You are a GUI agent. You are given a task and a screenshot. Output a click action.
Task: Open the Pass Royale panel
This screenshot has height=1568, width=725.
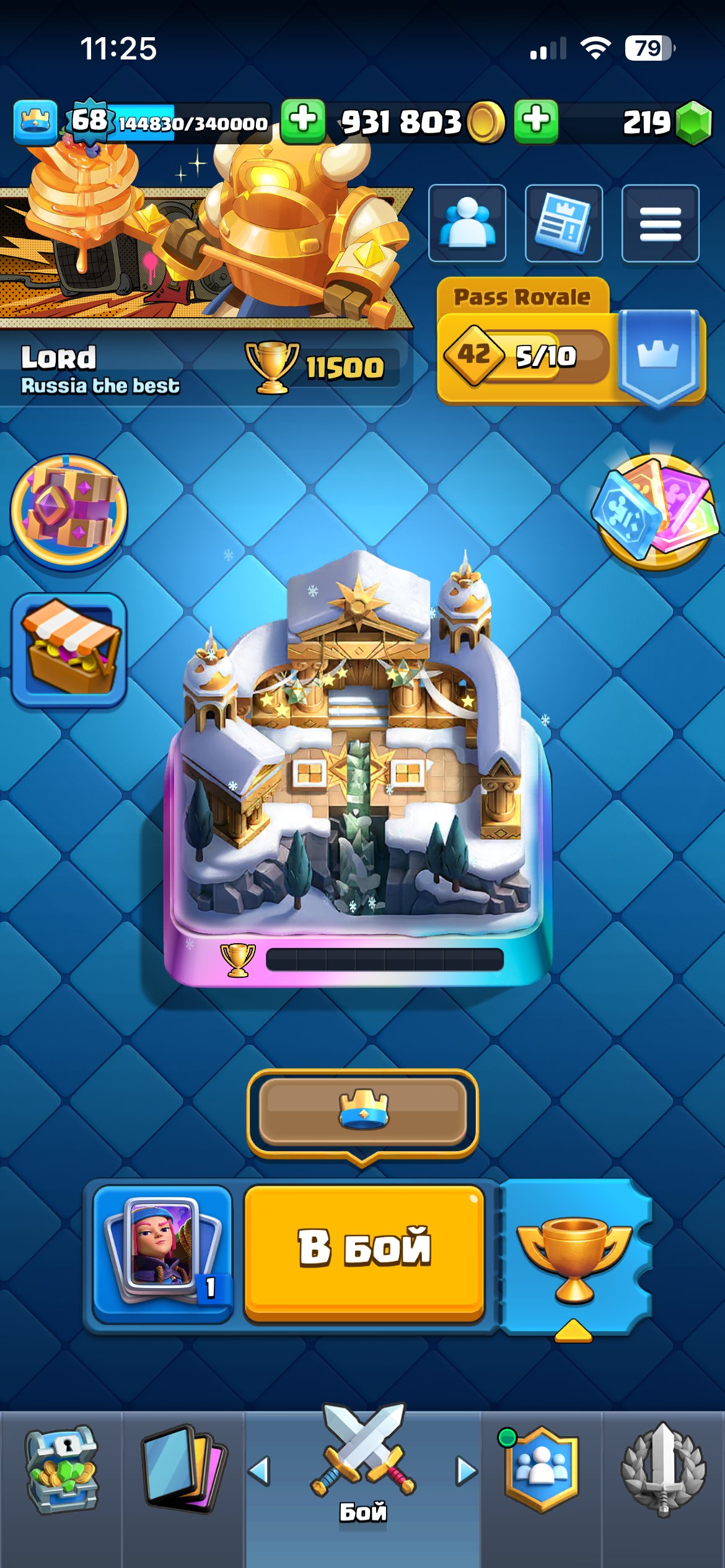tap(571, 342)
